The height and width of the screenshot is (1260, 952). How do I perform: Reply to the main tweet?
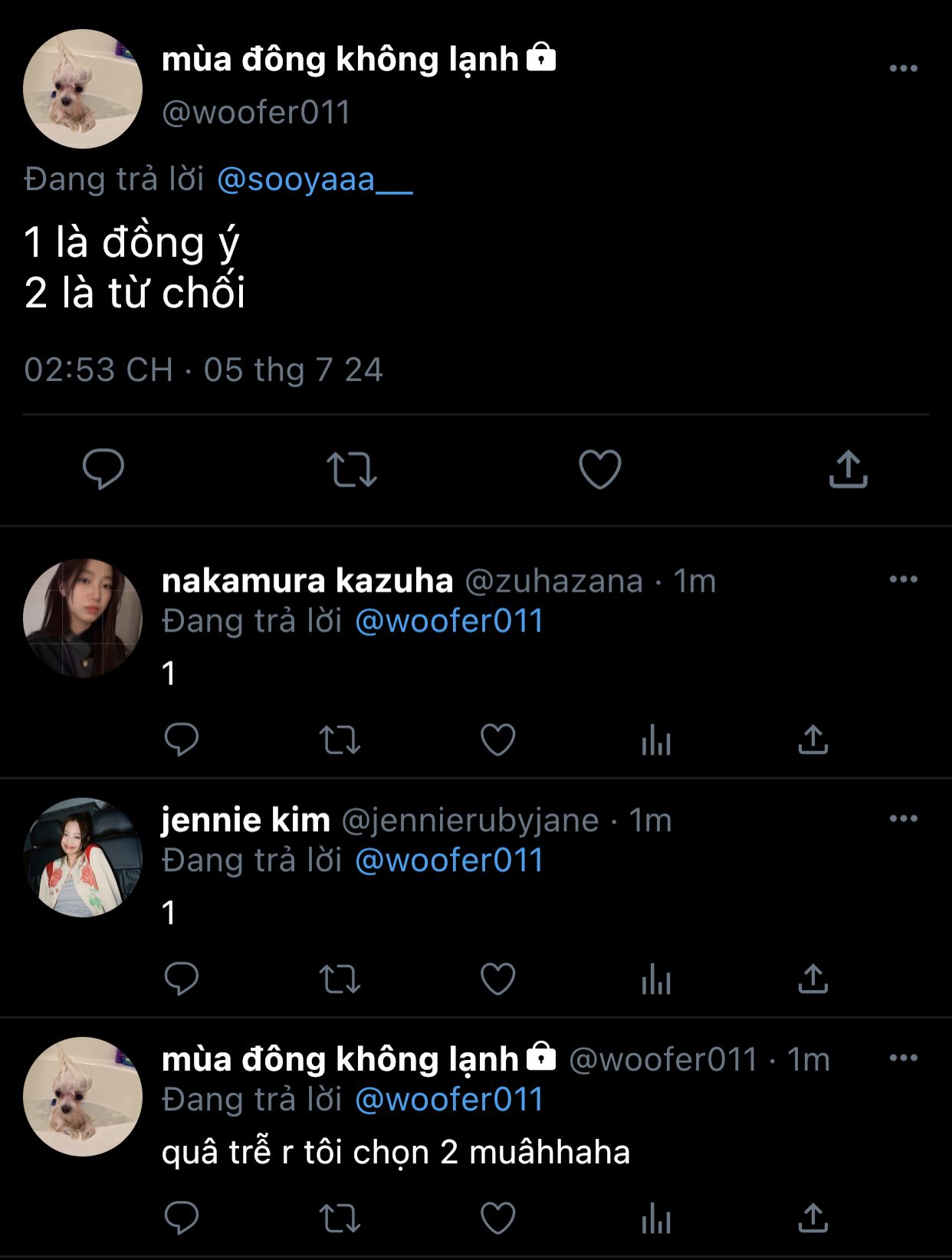coord(103,468)
